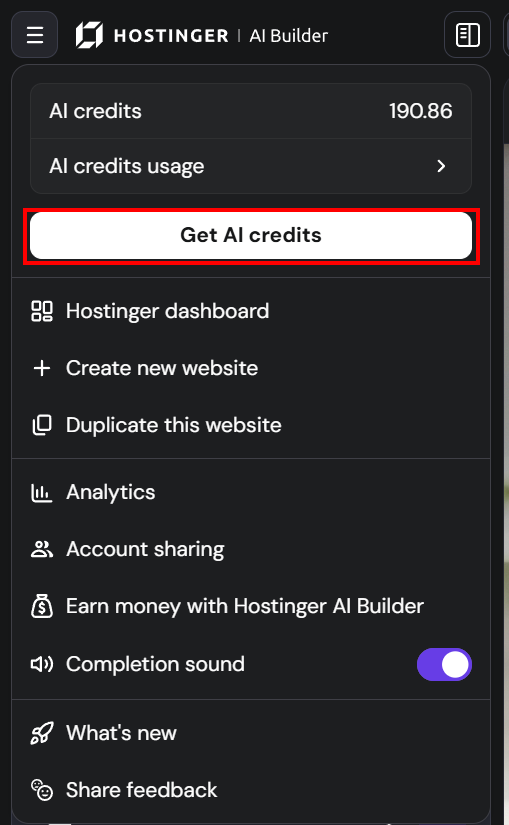Go to Hostinger dashboard
Image resolution: width=509 pixels, height=825 pixels.
[x=251, y=311]
